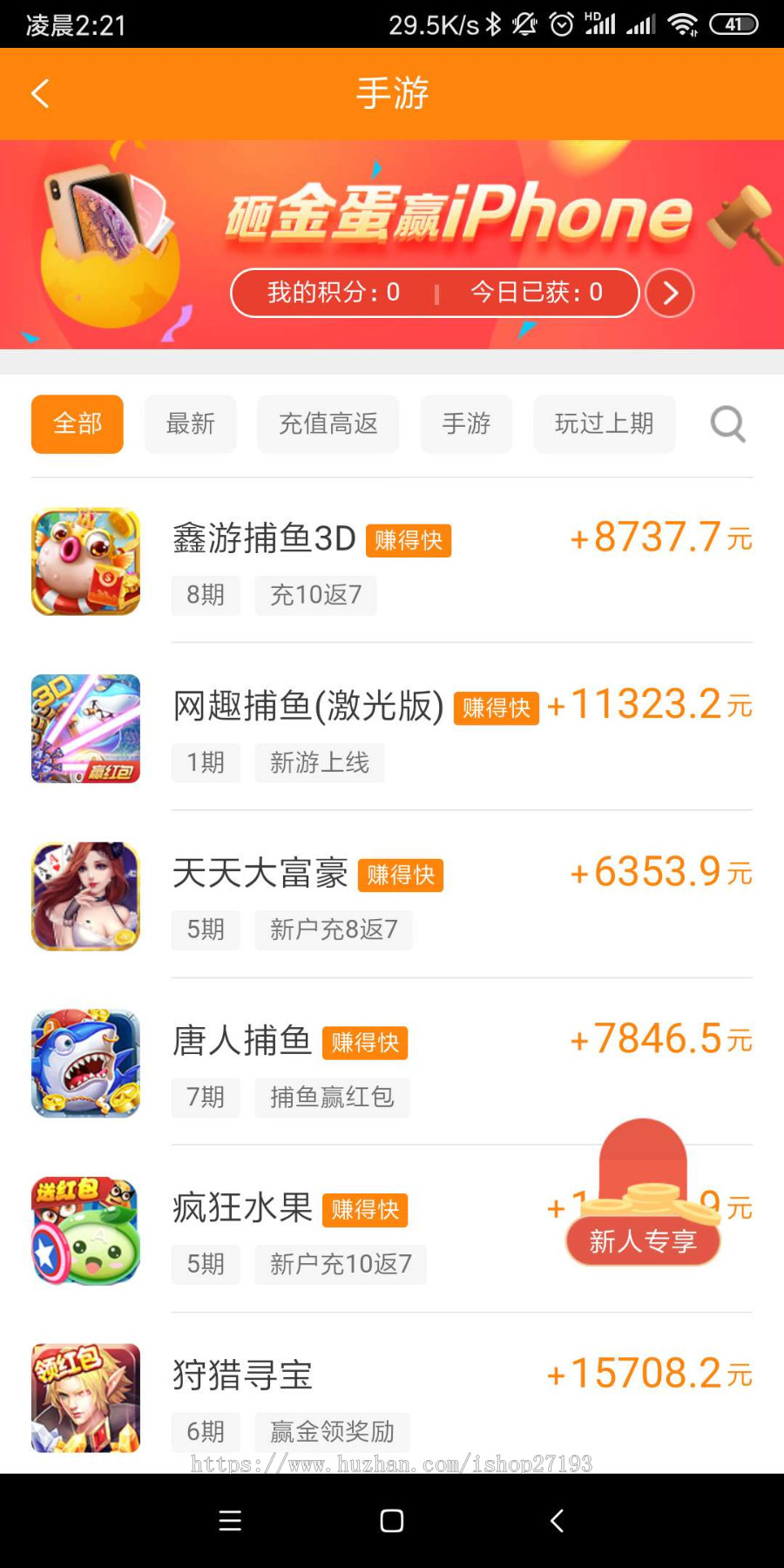Tap the back arrow in the header

tap(39, 92)
